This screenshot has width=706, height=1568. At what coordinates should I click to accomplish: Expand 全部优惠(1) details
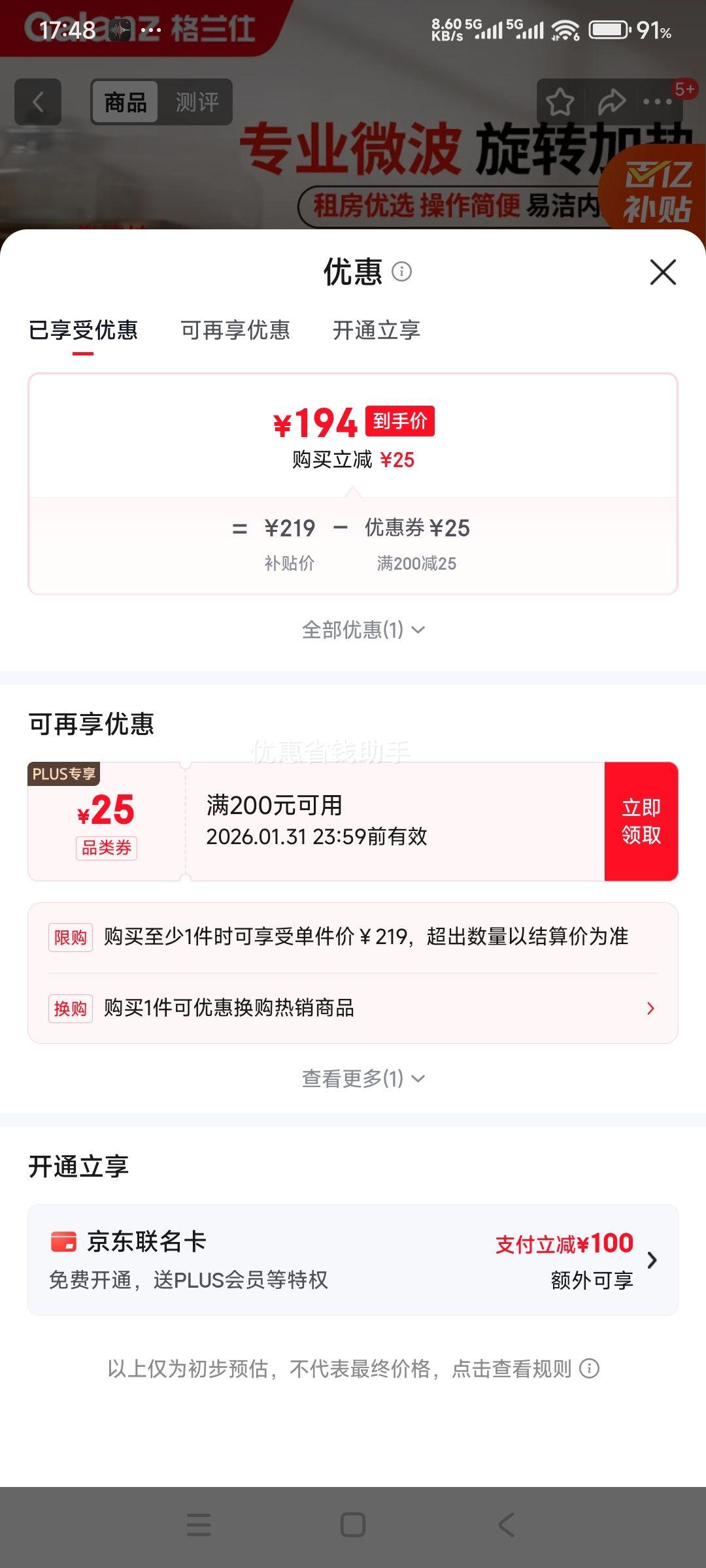[363, 629]
